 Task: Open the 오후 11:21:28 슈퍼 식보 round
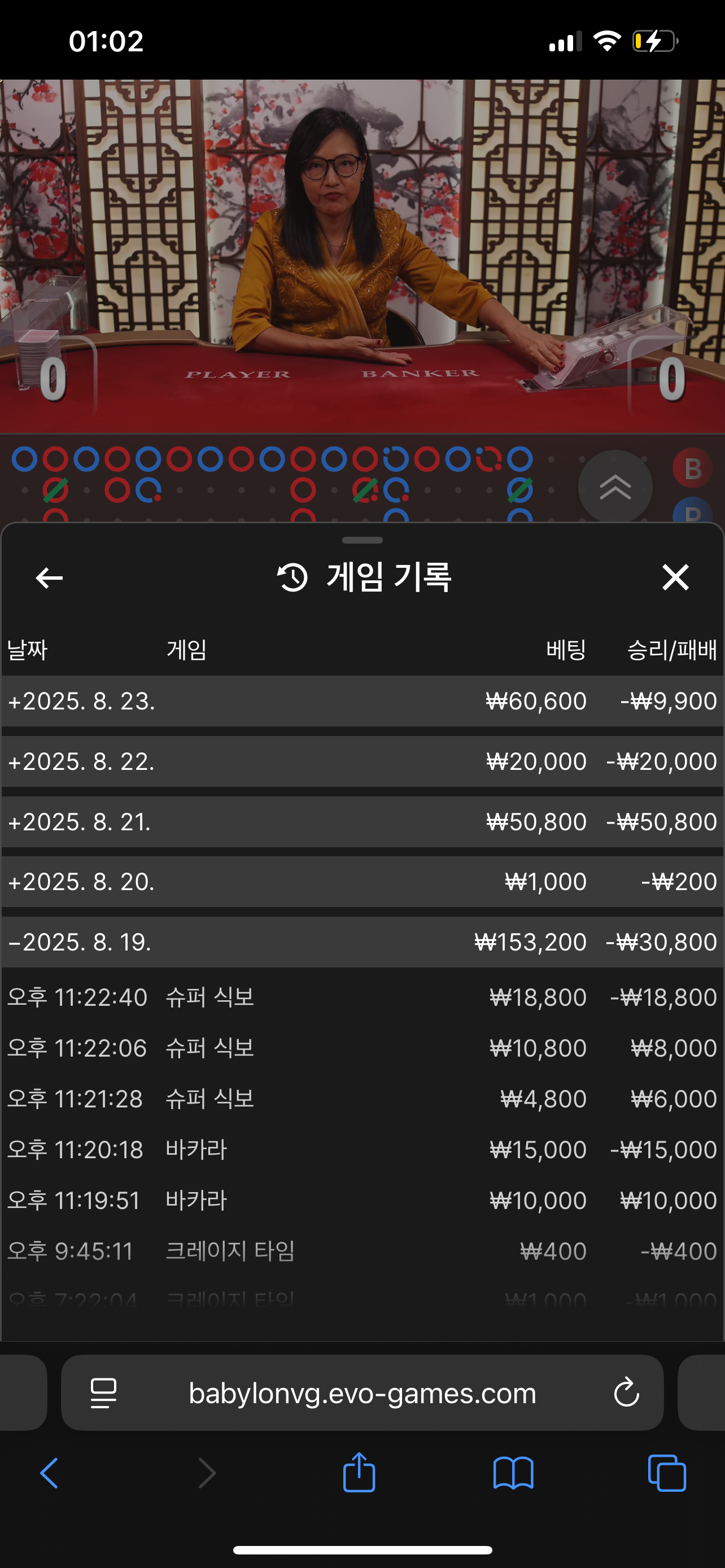361,1099
